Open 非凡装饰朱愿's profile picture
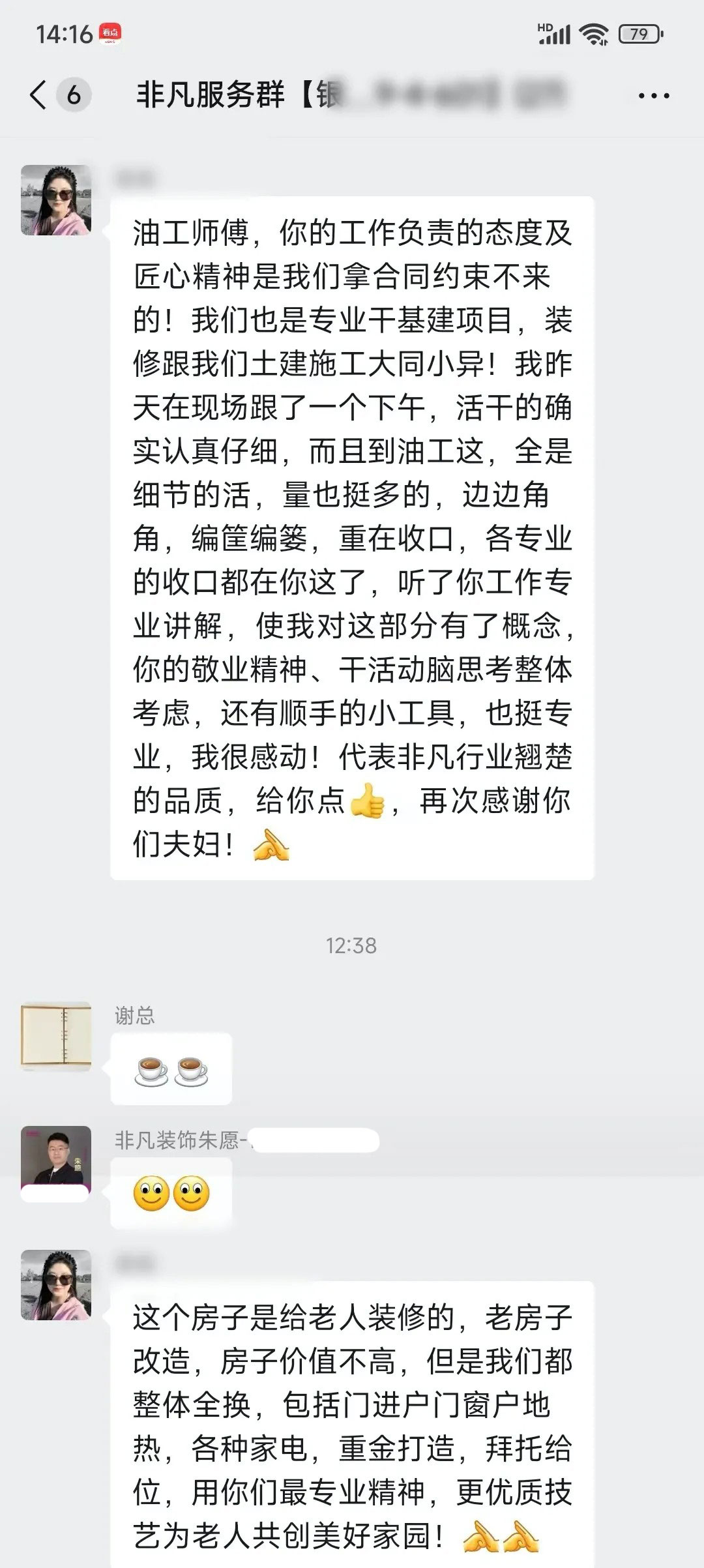 [x=56, y=1161]
